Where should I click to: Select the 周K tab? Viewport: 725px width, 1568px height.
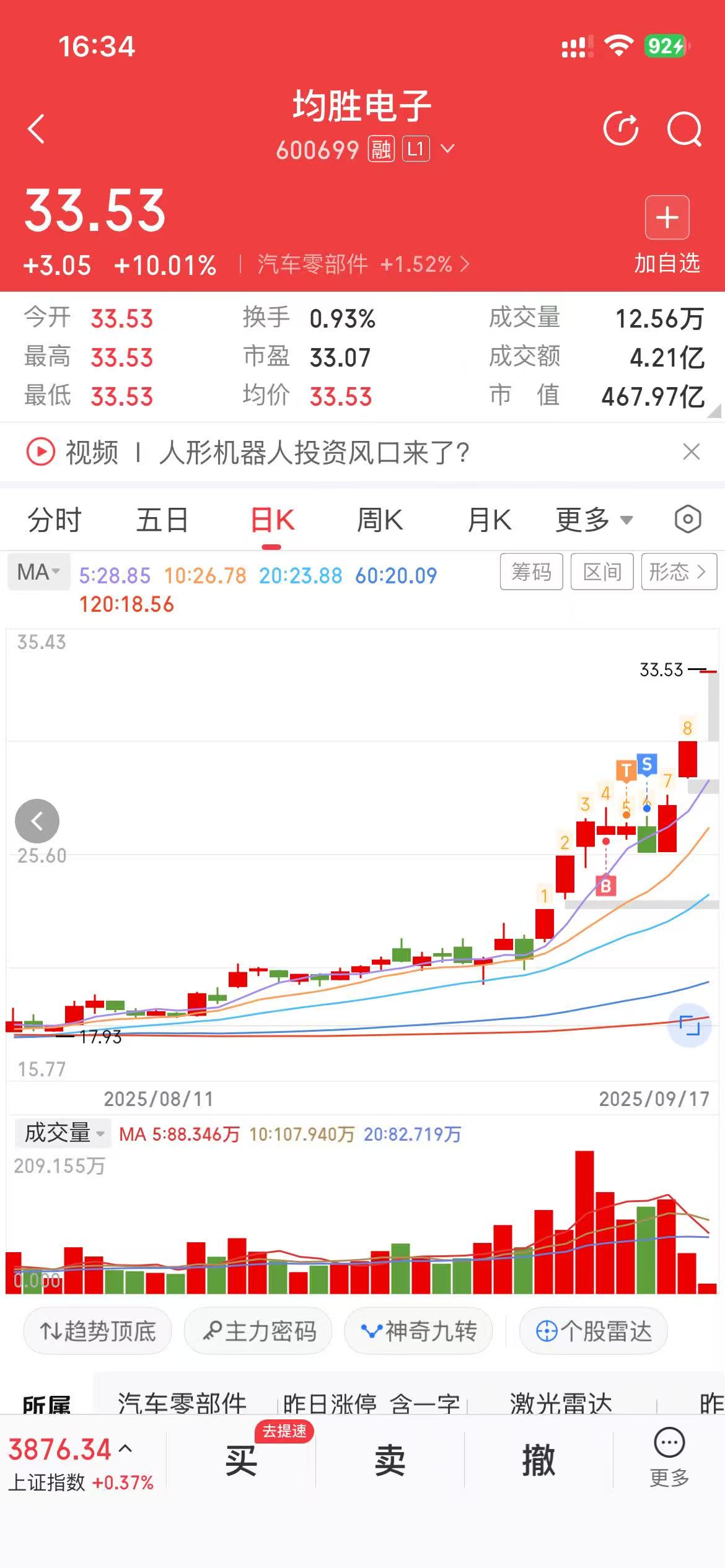click(x=380, y=520)
